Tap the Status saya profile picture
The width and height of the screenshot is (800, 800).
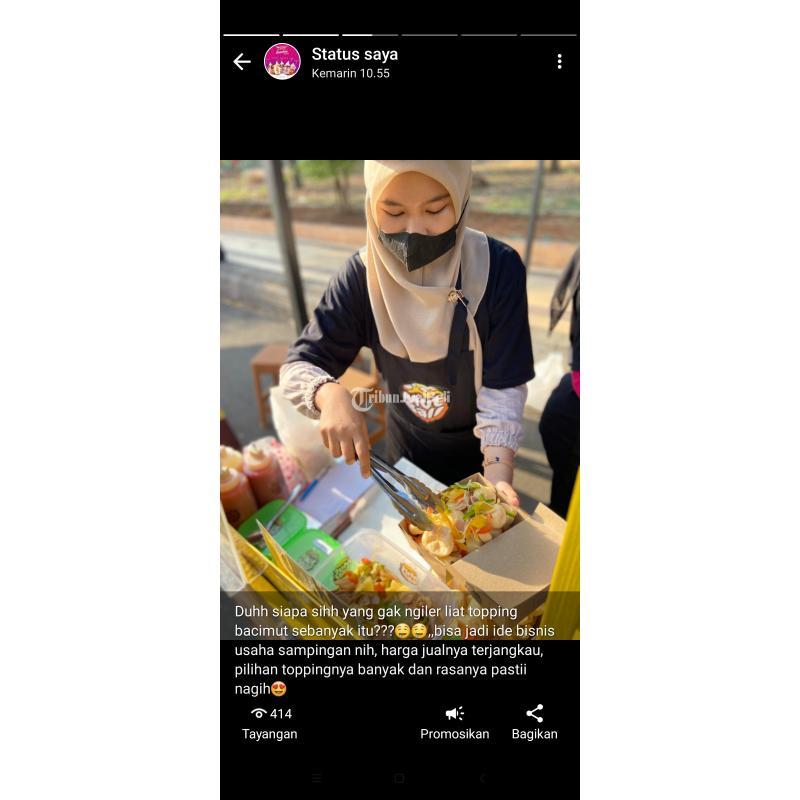click(282, 62)
